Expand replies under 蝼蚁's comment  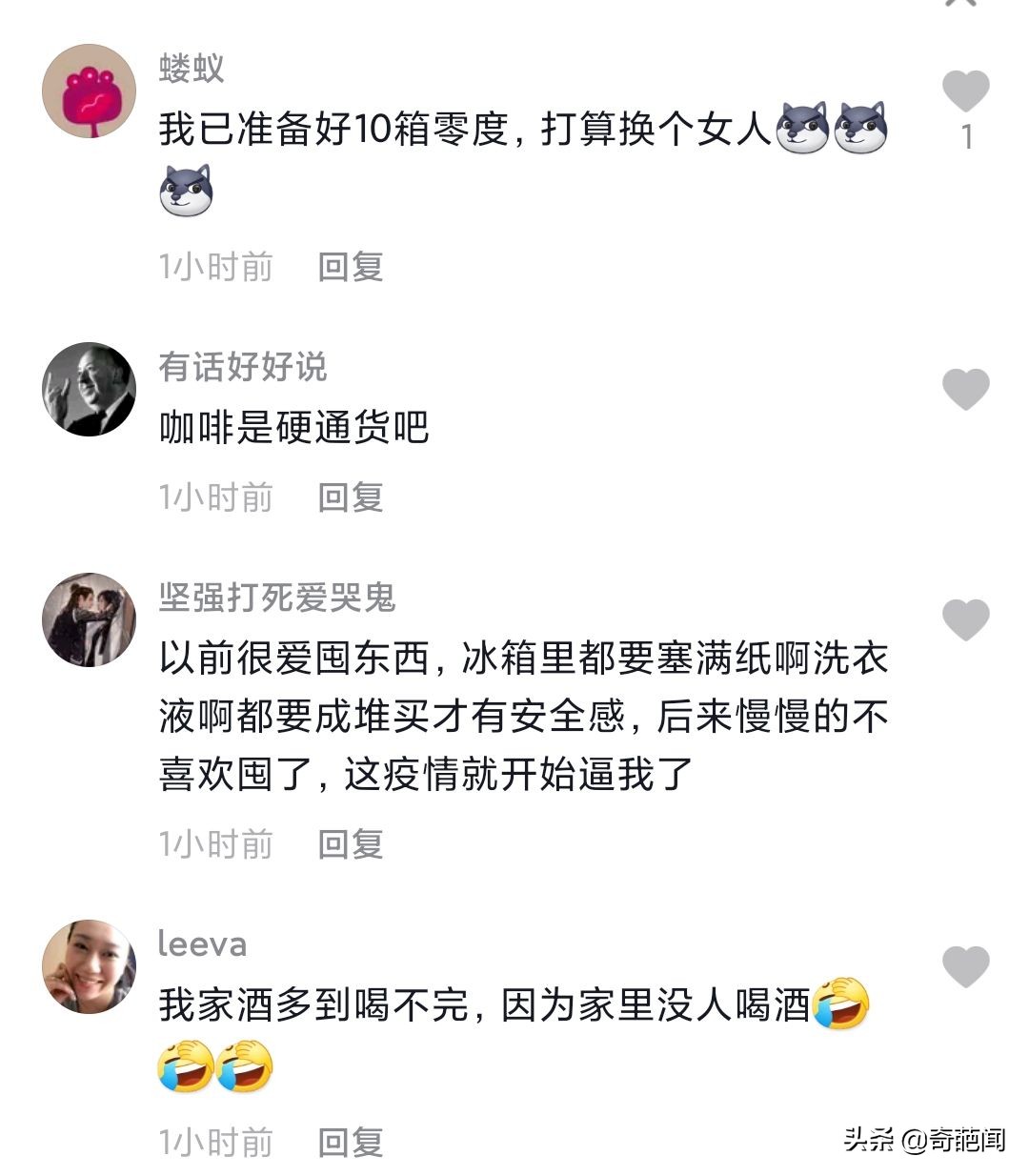pyautogui.click(x=351, y=268)
